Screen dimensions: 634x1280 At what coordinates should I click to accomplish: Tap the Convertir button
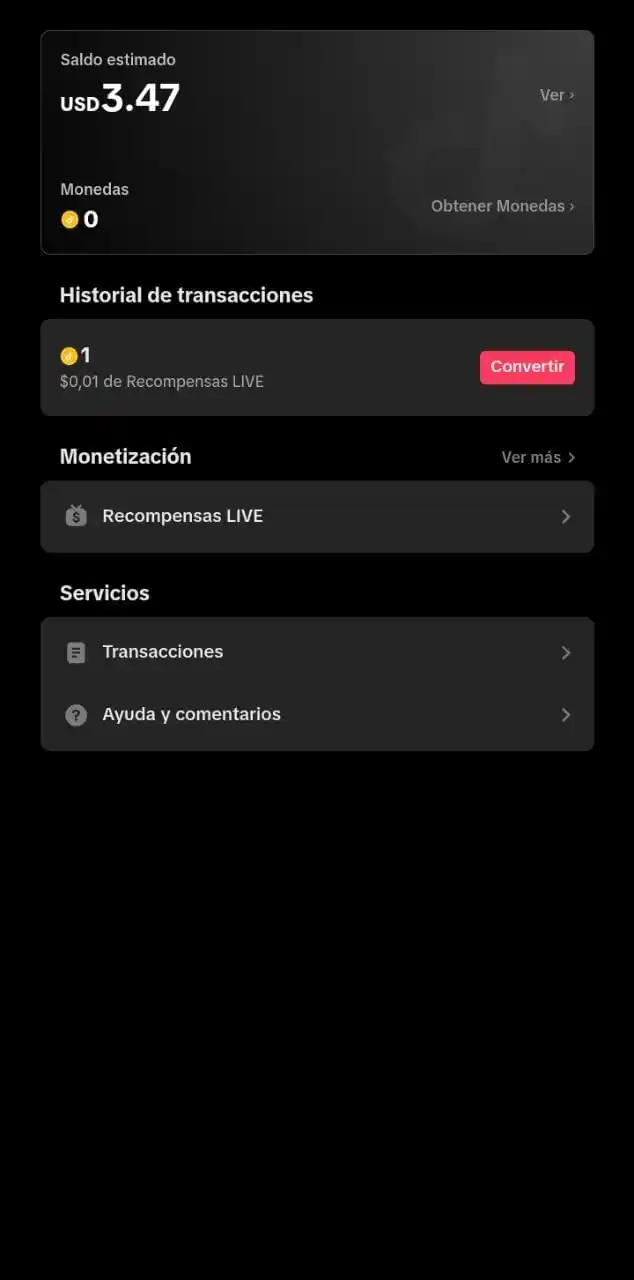click(527, 367)
